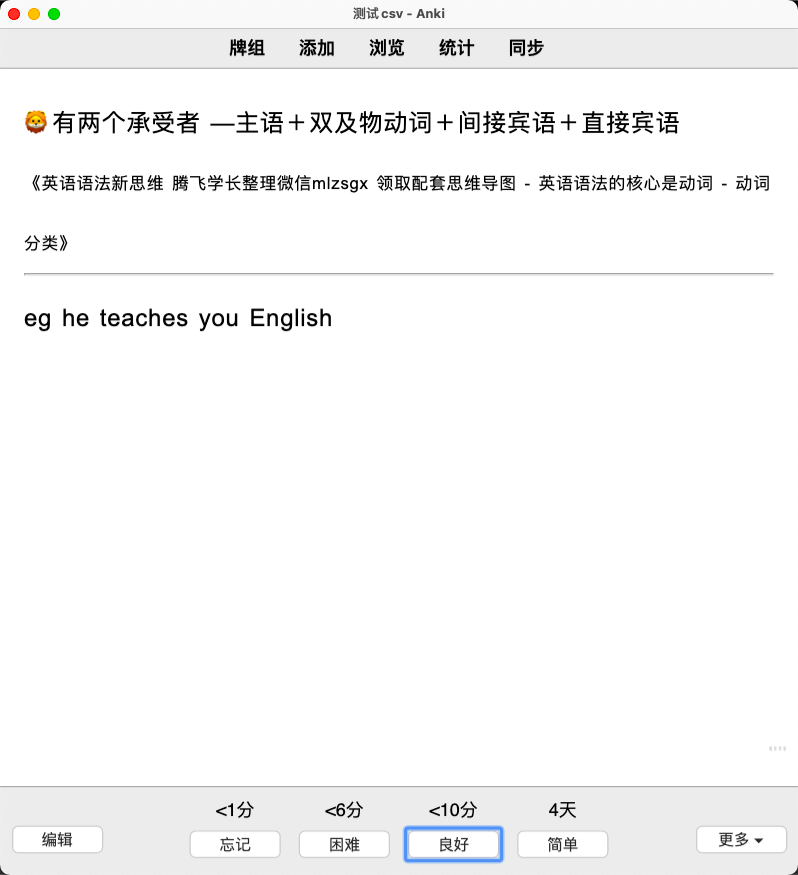This screenshot has height=875, width=798.
Task: Minimize the Anki window
Action: pos(34,14)
